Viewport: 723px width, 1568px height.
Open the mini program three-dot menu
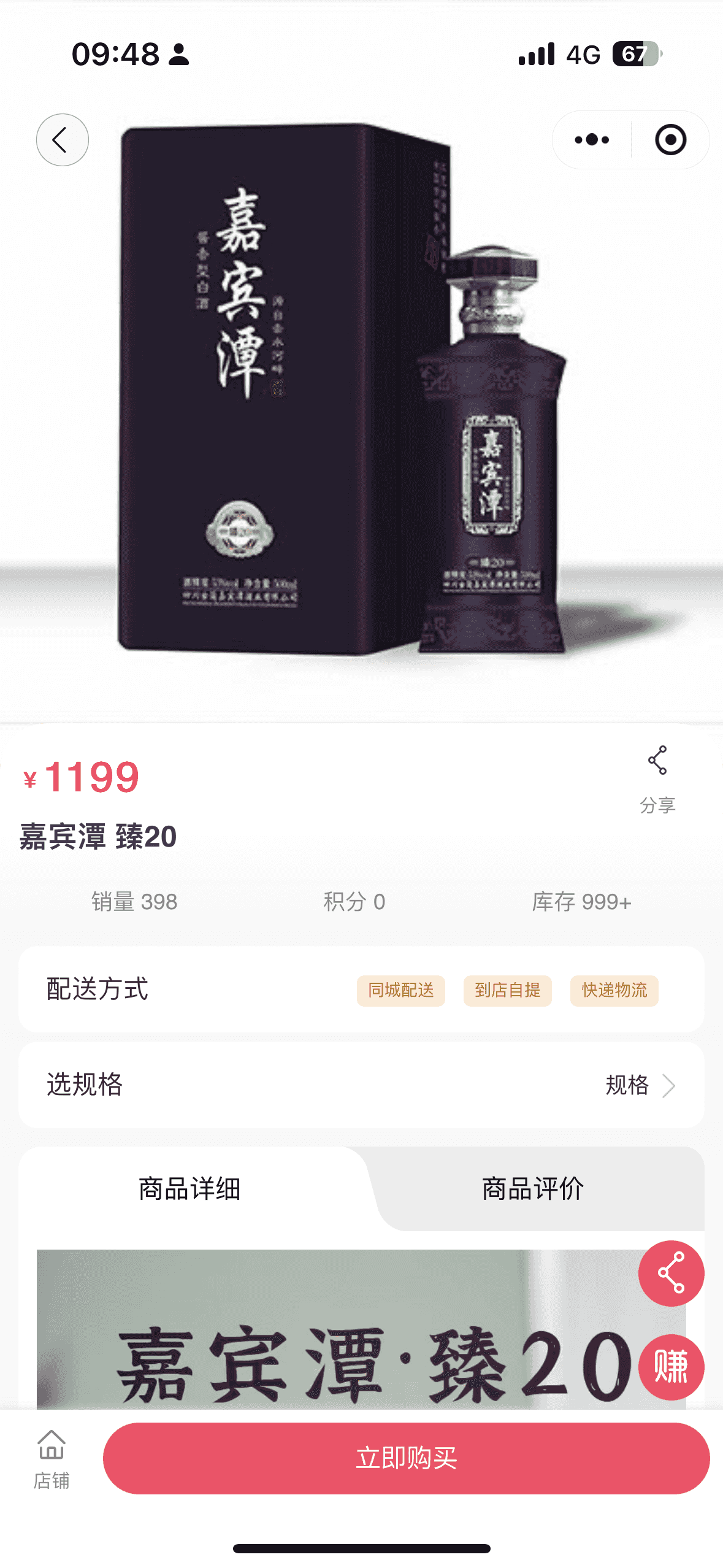point(592,140)
